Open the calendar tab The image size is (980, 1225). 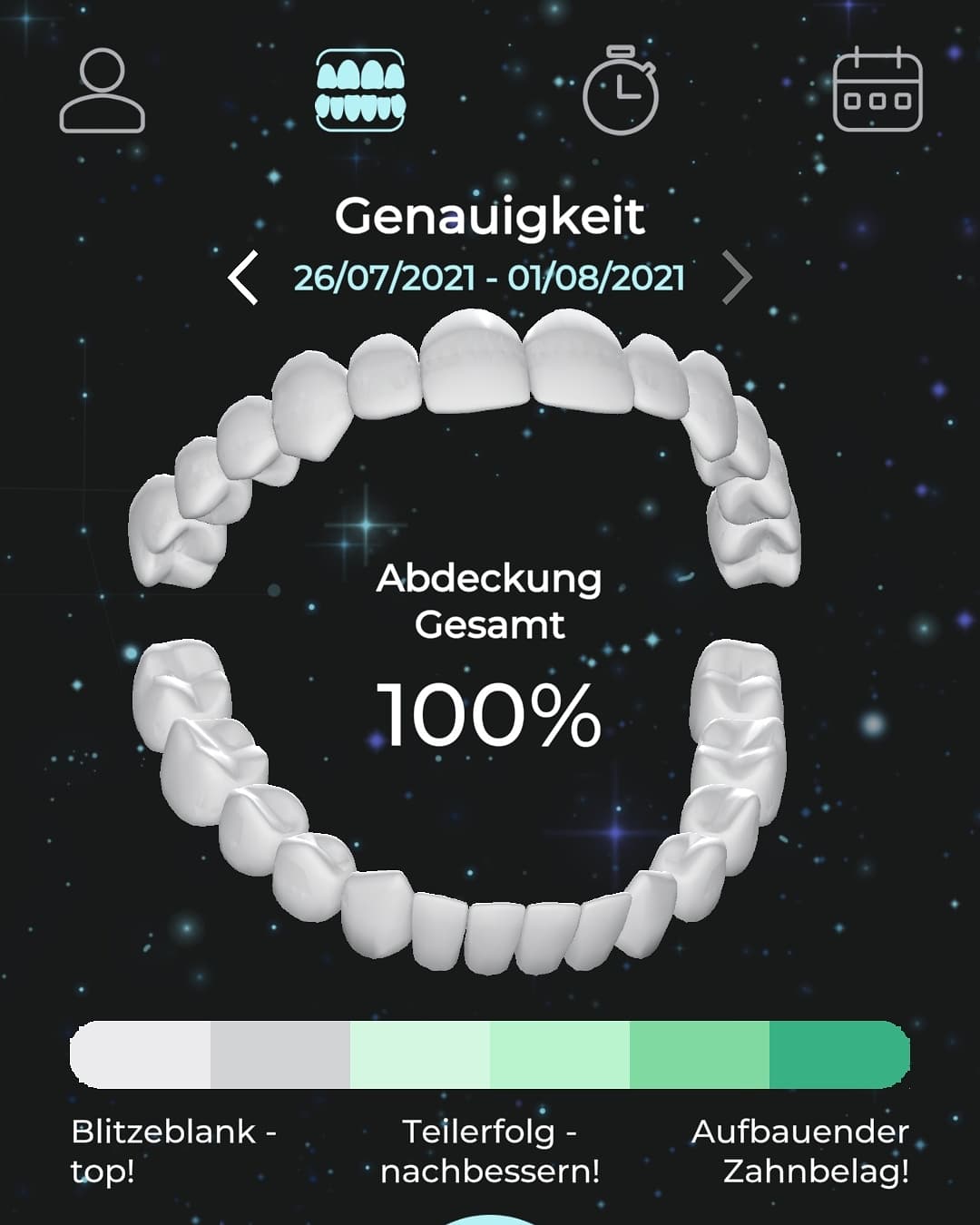[x=877, y=91]
